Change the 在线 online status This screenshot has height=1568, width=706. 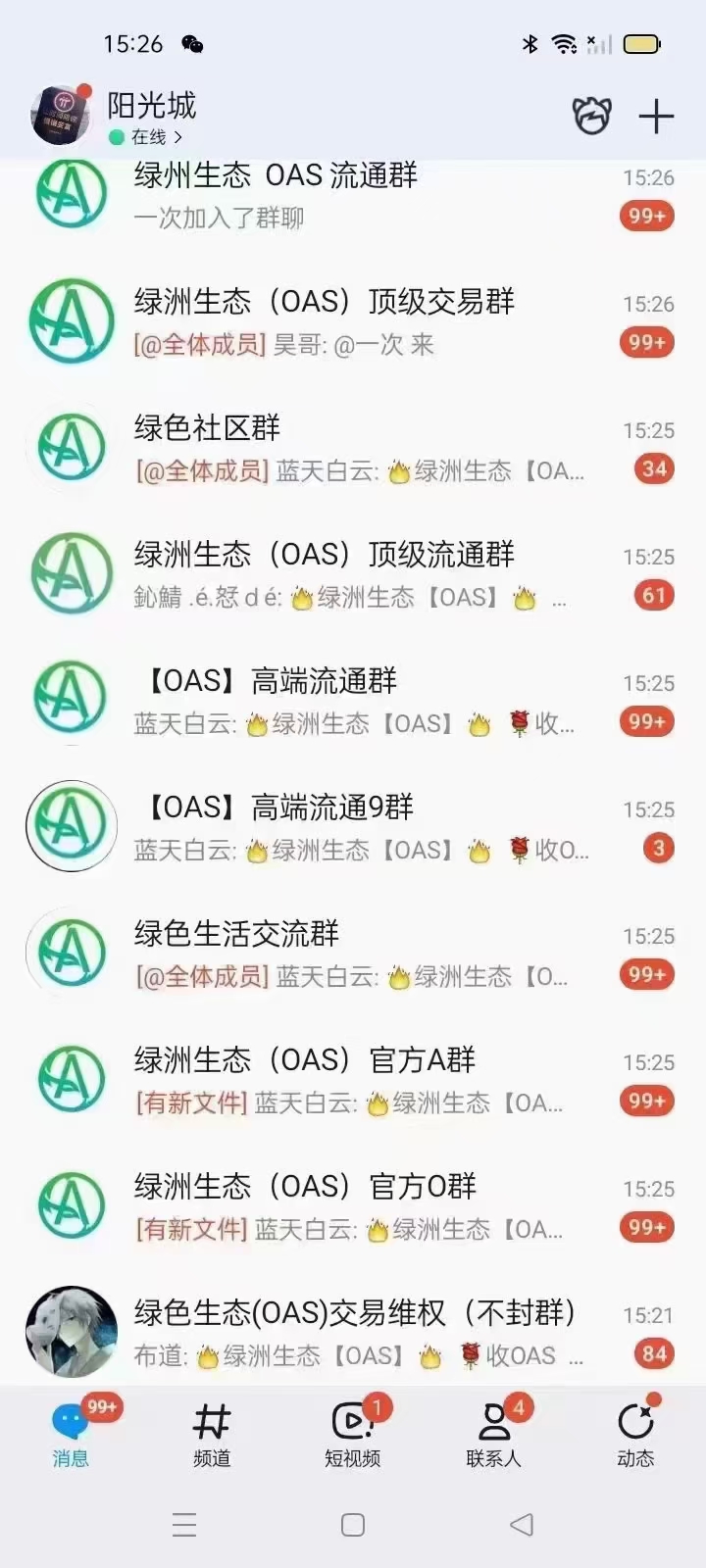point(147,137)
